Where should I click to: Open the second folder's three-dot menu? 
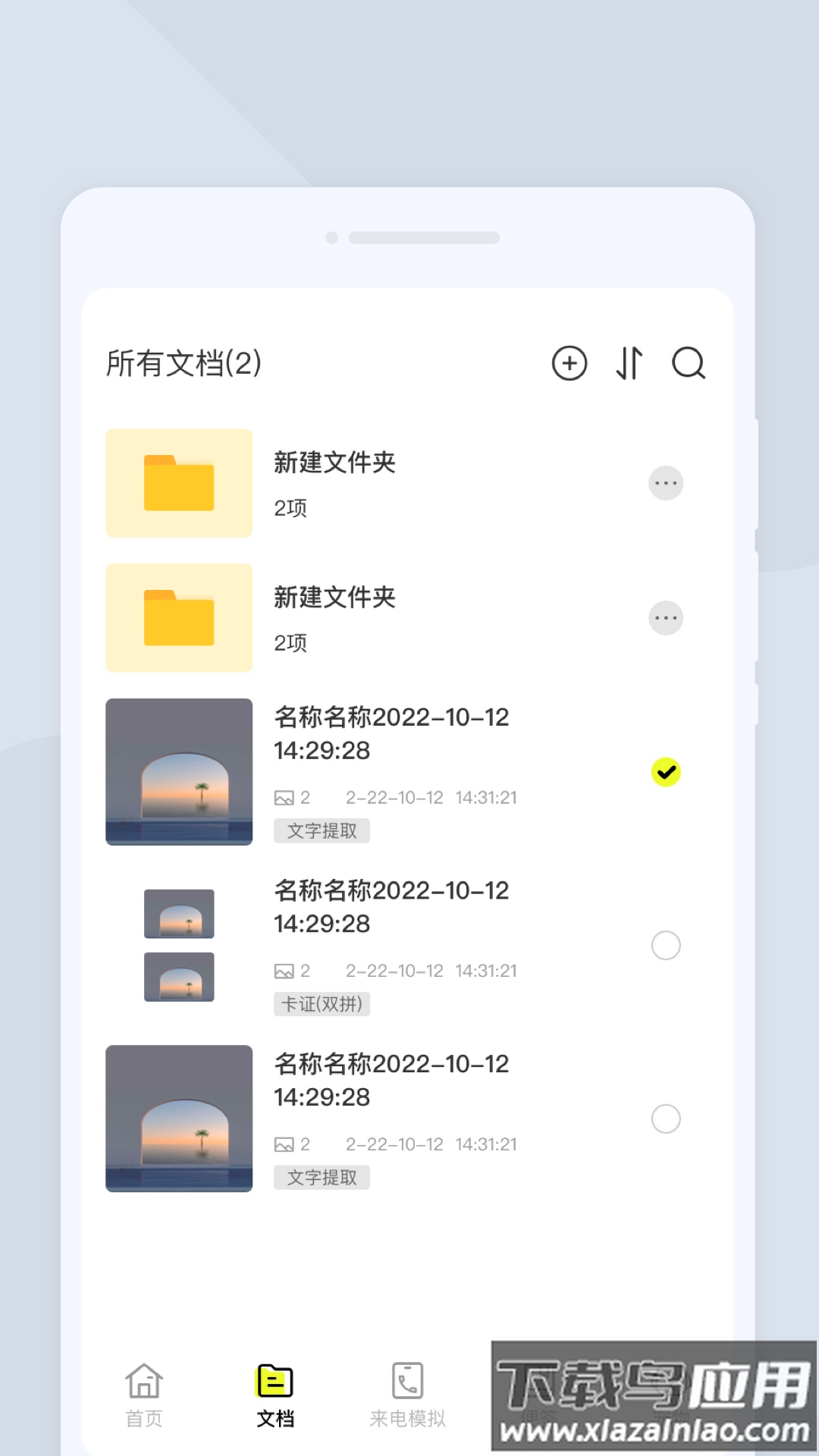666,617
